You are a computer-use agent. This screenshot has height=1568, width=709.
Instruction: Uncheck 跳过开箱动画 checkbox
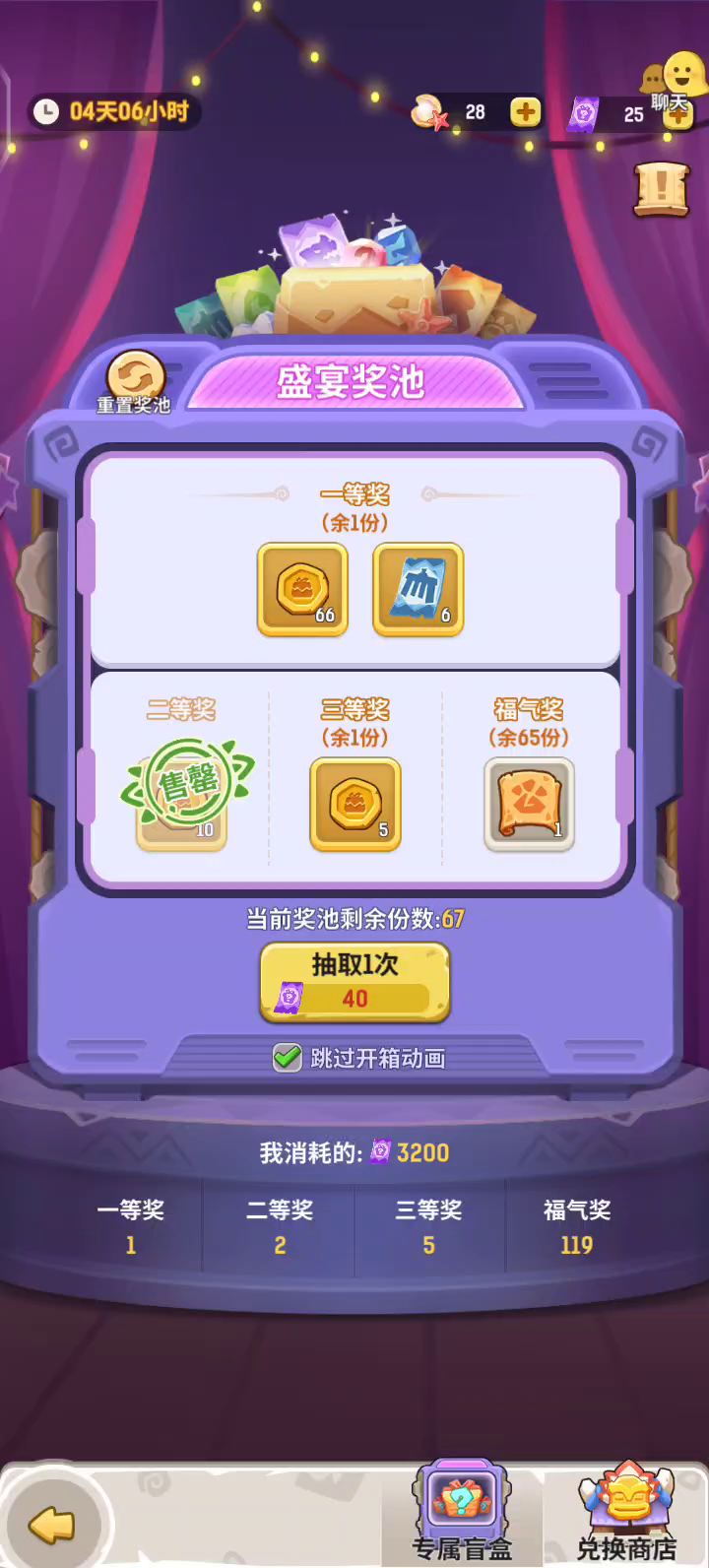coord(287,1058)
